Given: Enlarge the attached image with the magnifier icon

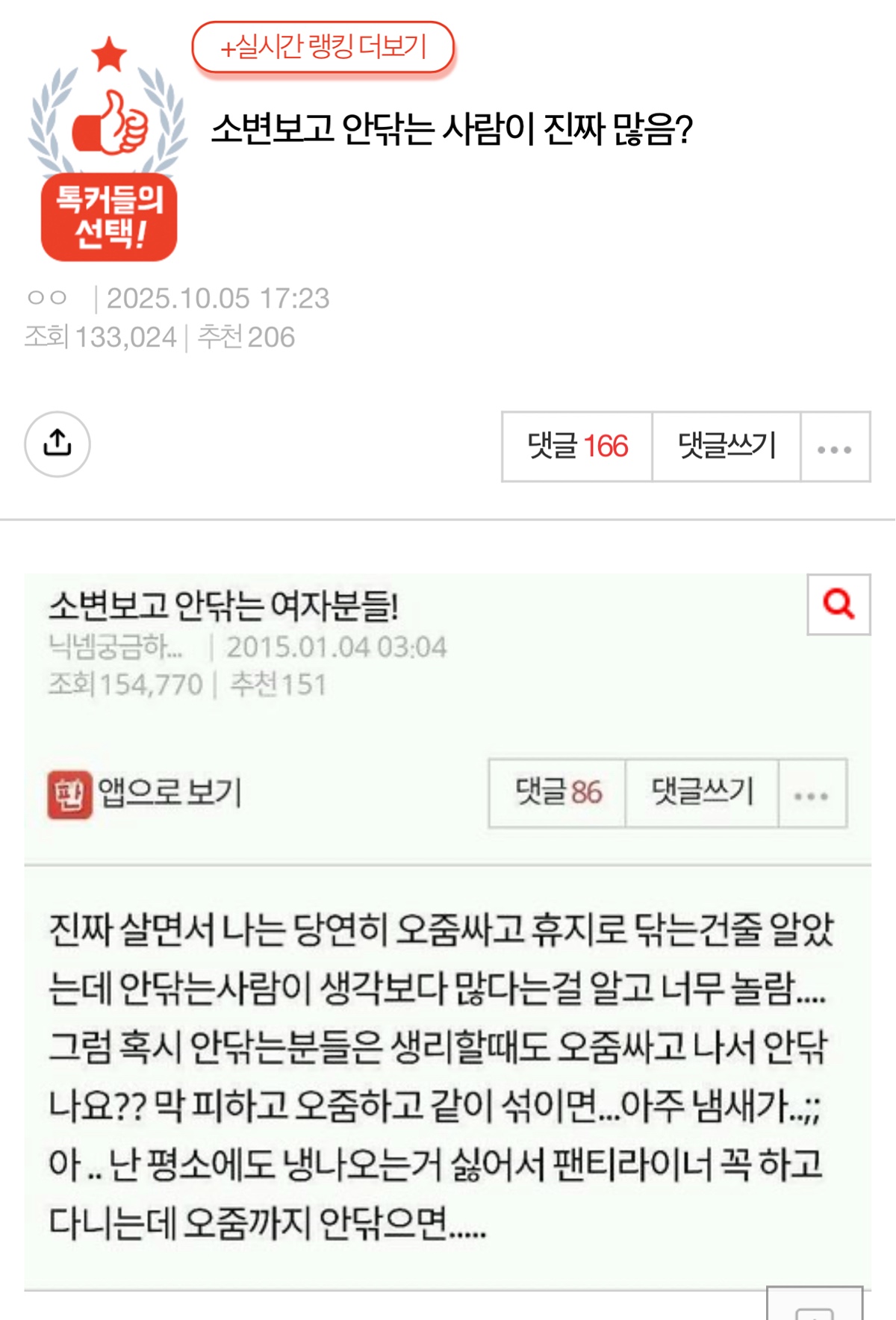Looking at the screenshot, I should tap(839, 604).
